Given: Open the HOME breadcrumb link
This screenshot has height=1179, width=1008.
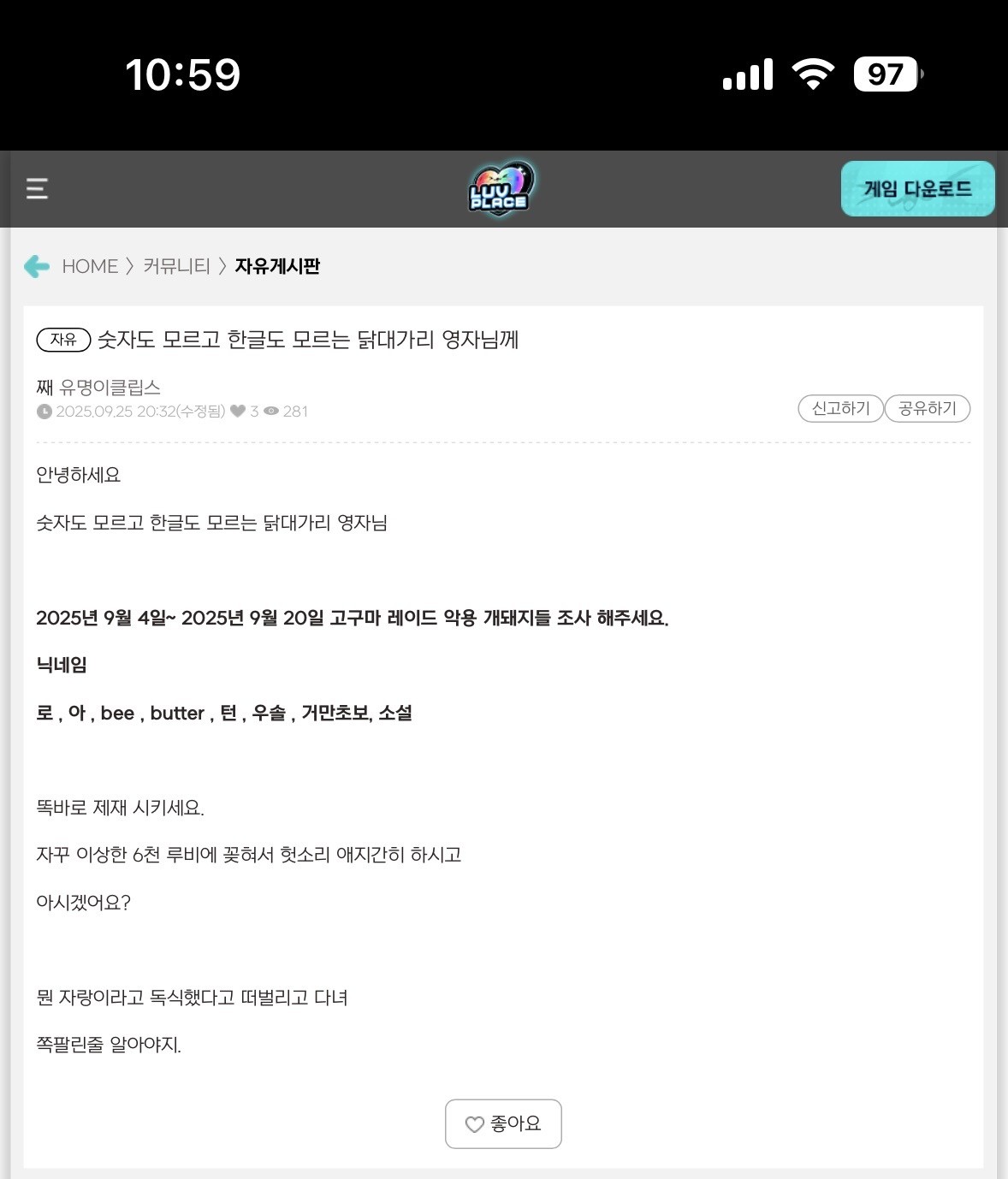Looking at the screenshot, I should [90, 266].
